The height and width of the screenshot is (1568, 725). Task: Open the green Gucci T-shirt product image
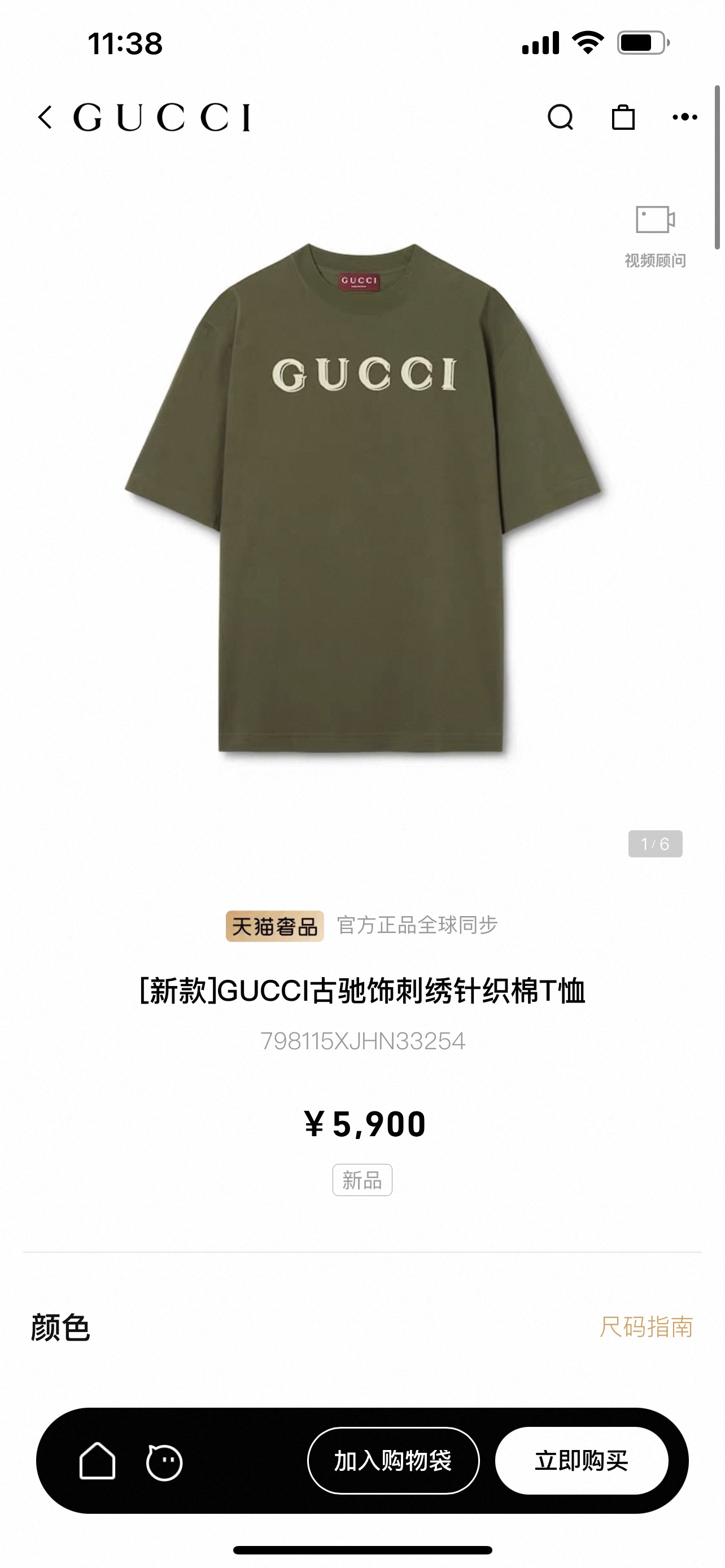(363, 499)
